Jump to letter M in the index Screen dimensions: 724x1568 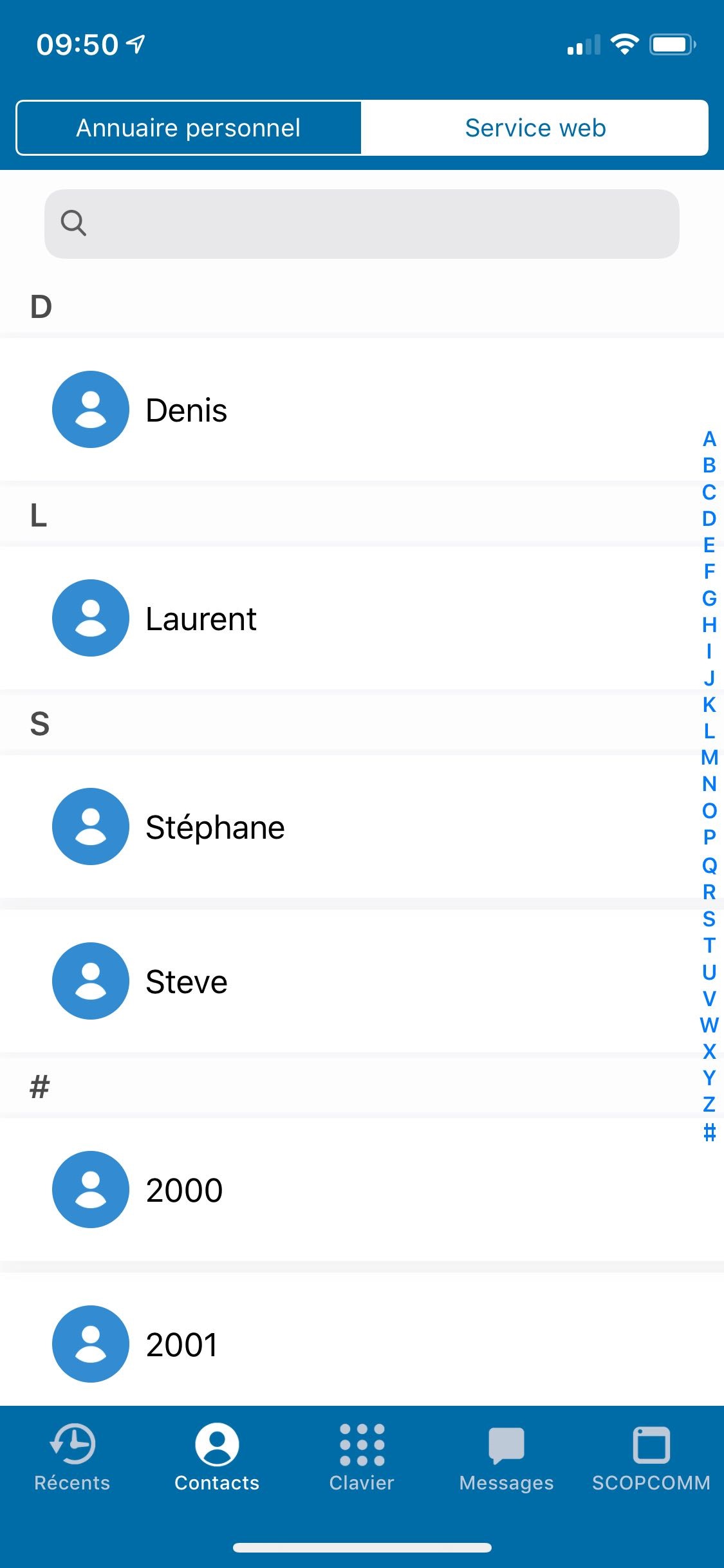point(709,758)
